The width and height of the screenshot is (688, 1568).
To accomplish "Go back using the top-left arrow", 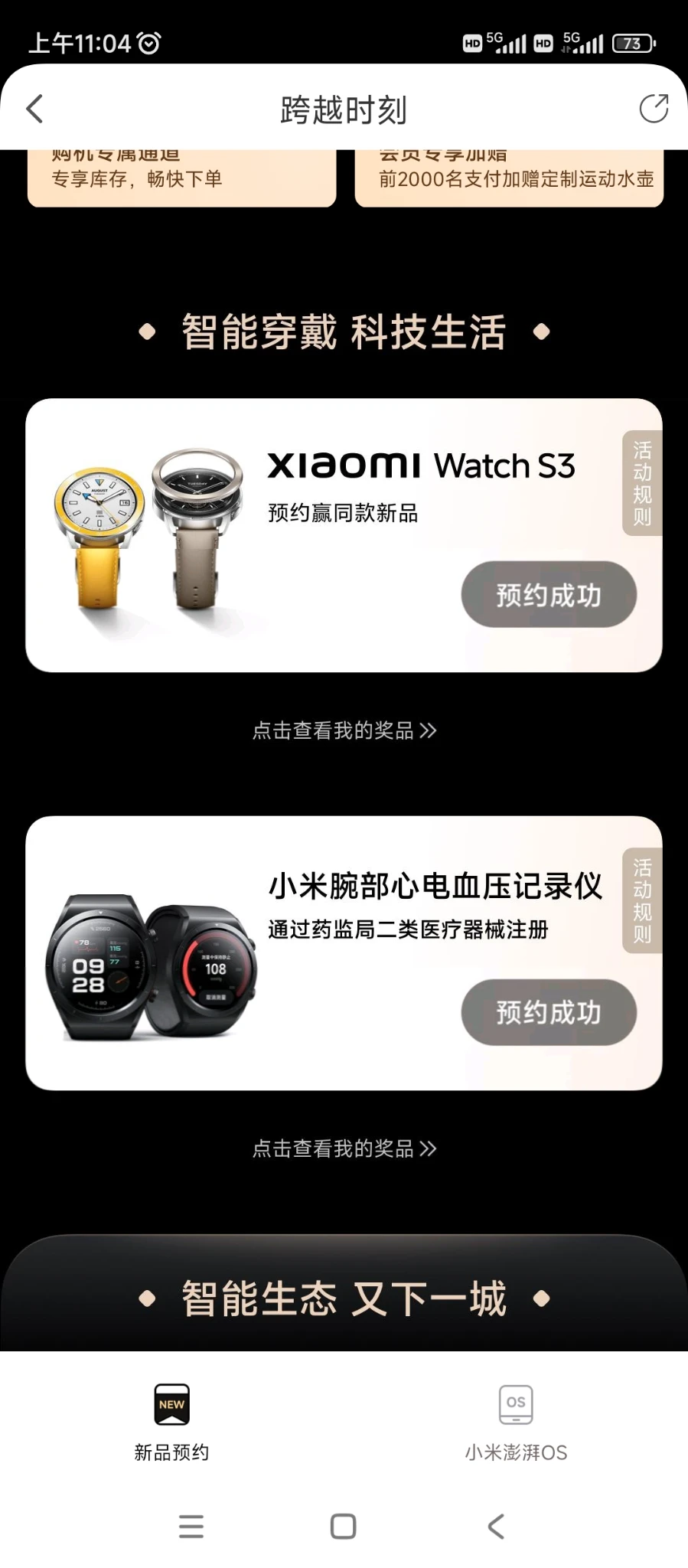I will pyautogui.click(x=34, y=109).
